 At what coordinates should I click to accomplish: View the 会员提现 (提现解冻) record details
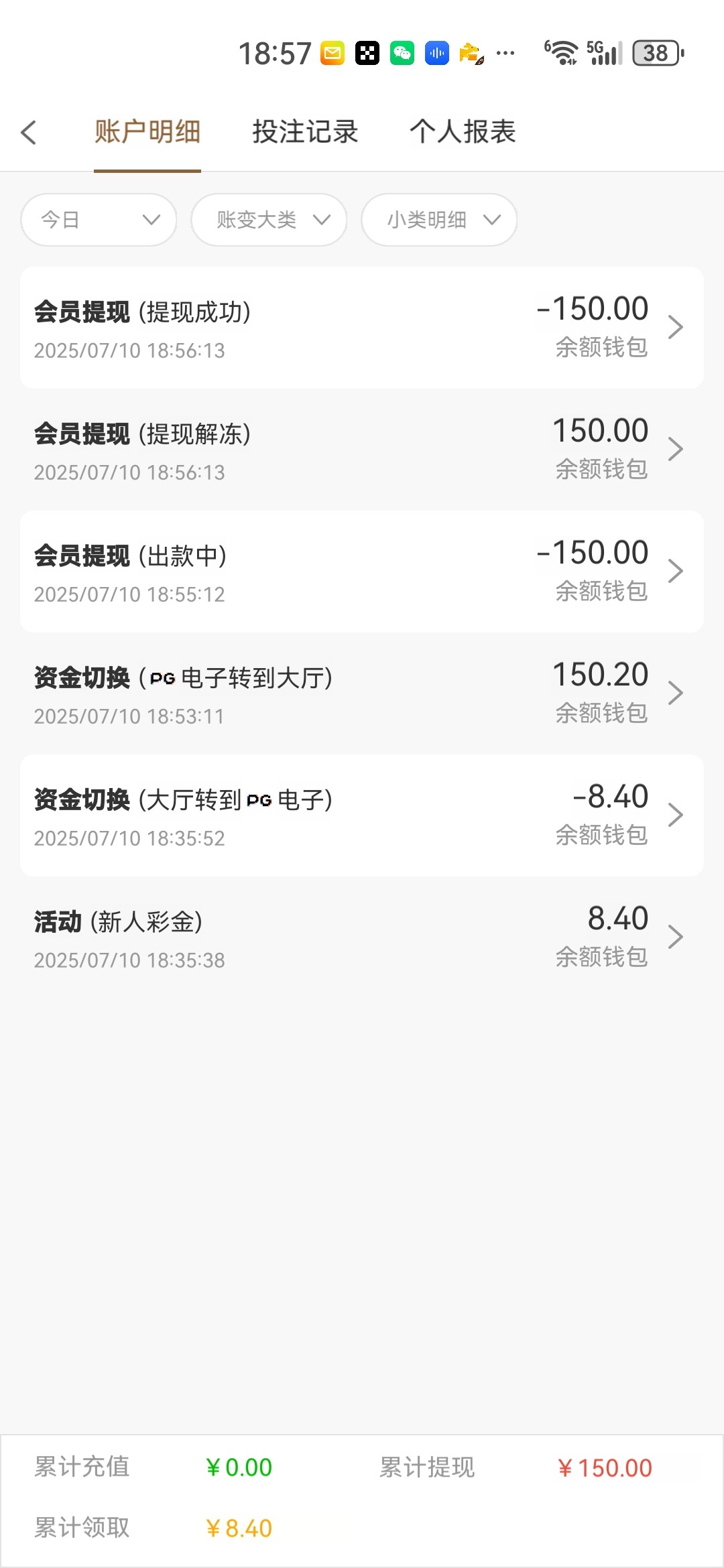[x=362, y=450]
